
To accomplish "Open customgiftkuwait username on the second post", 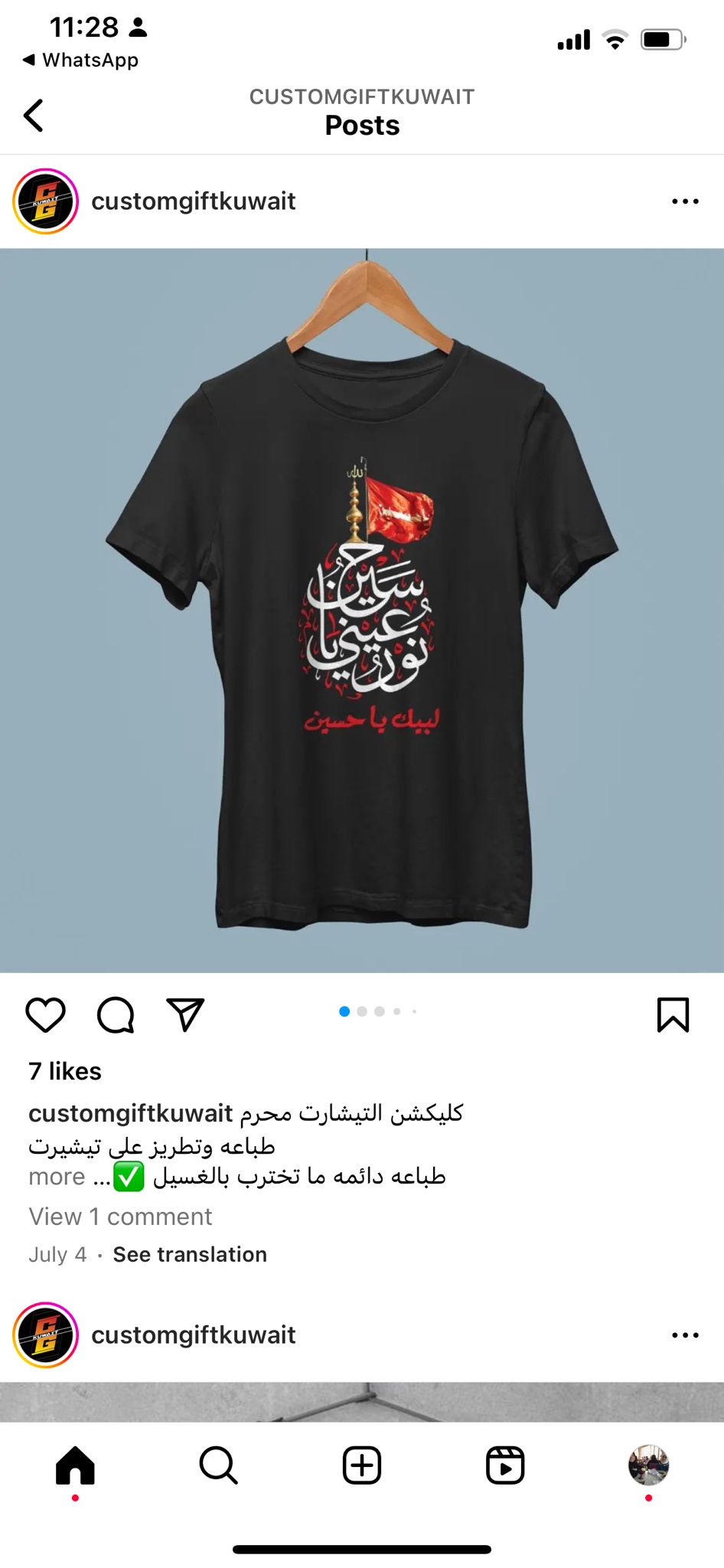I will pos(194,1334).
